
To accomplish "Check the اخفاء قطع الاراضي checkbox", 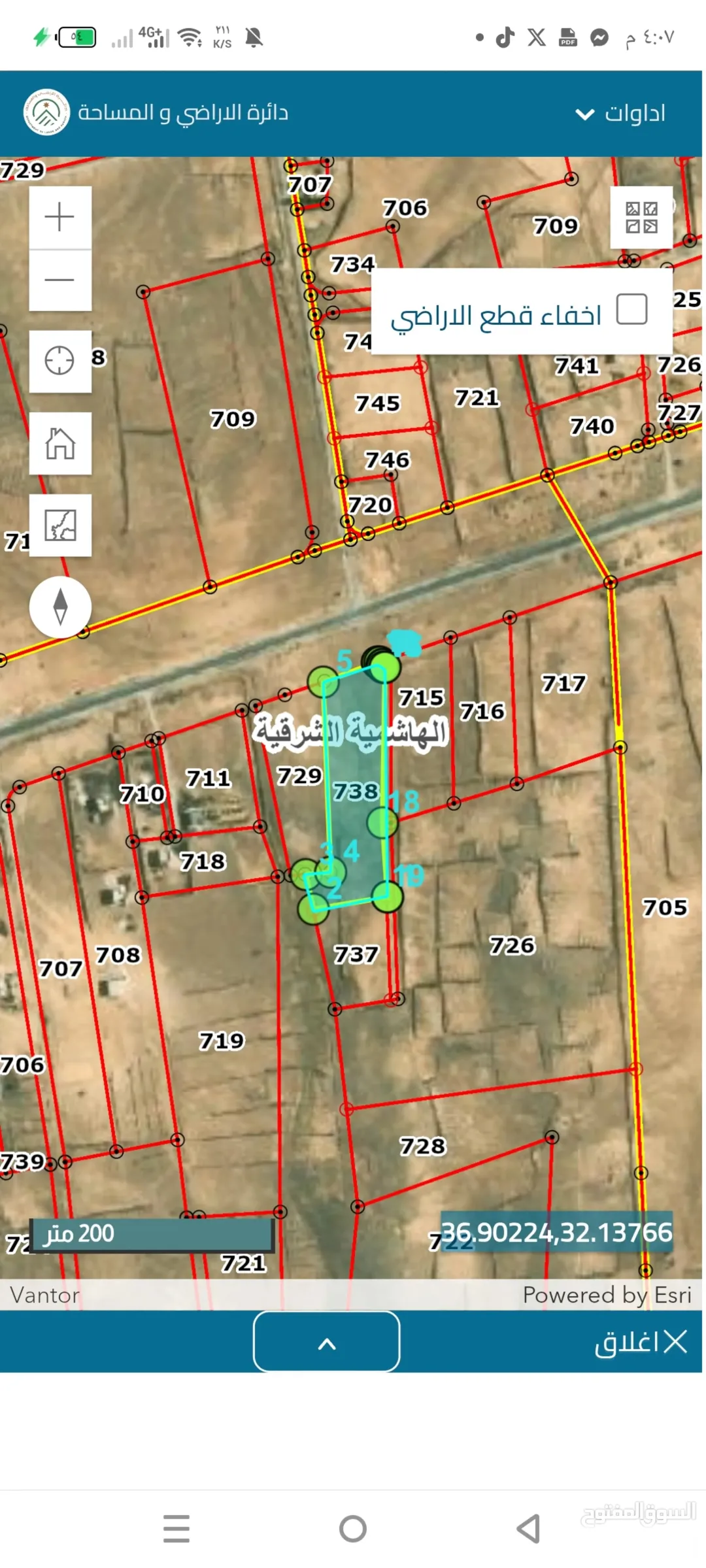I will coord(632,309).
